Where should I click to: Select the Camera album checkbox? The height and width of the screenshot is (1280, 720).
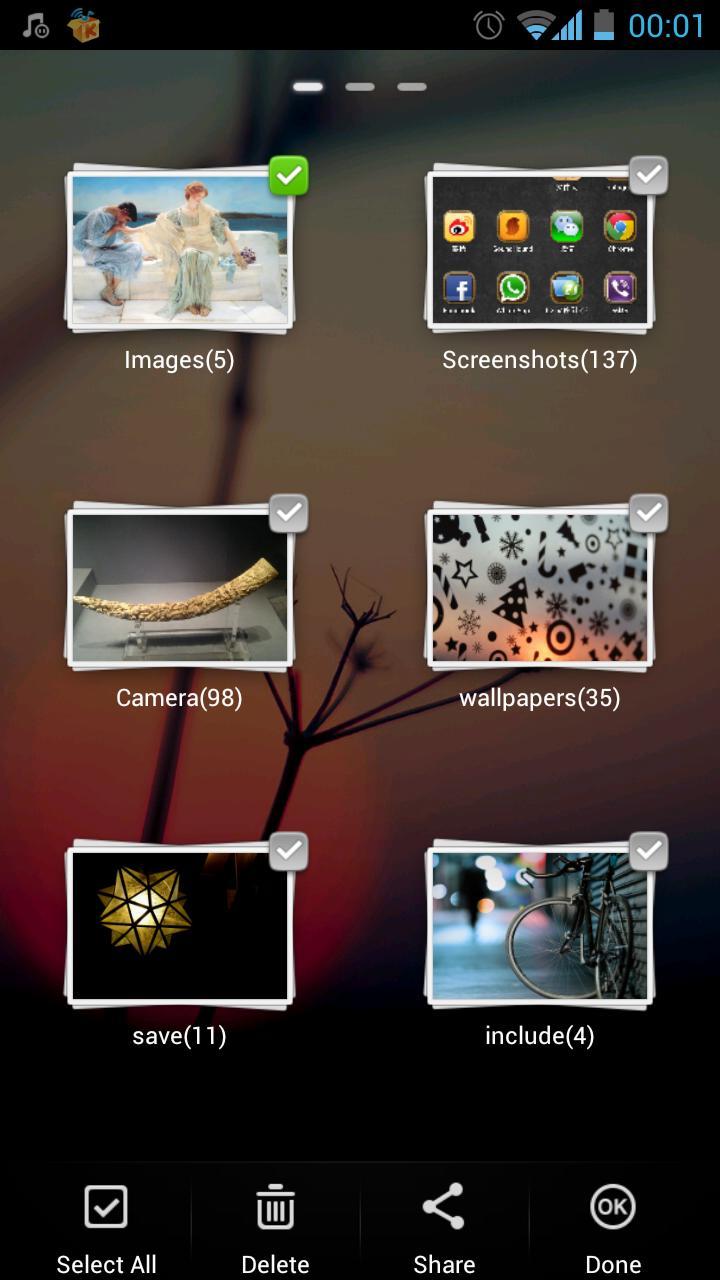point(289,513)
